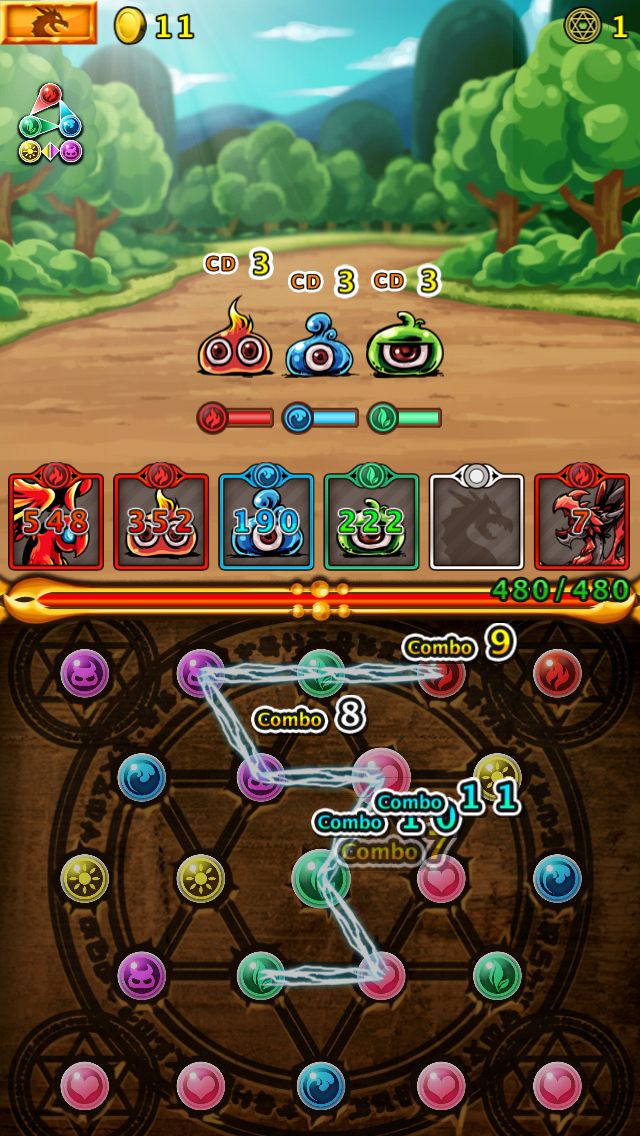Target the blue slime enemy
The width and height of the screenshot is (640, 1136).
click(x=319, y=347)
